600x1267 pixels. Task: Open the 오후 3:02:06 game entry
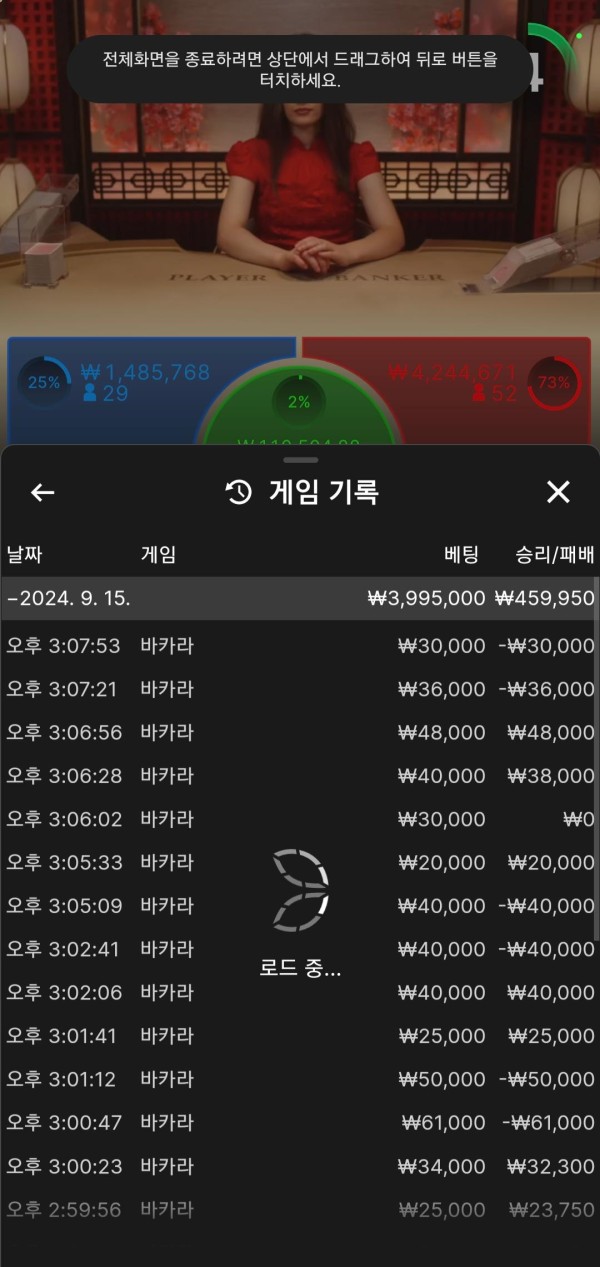(300, 992)
